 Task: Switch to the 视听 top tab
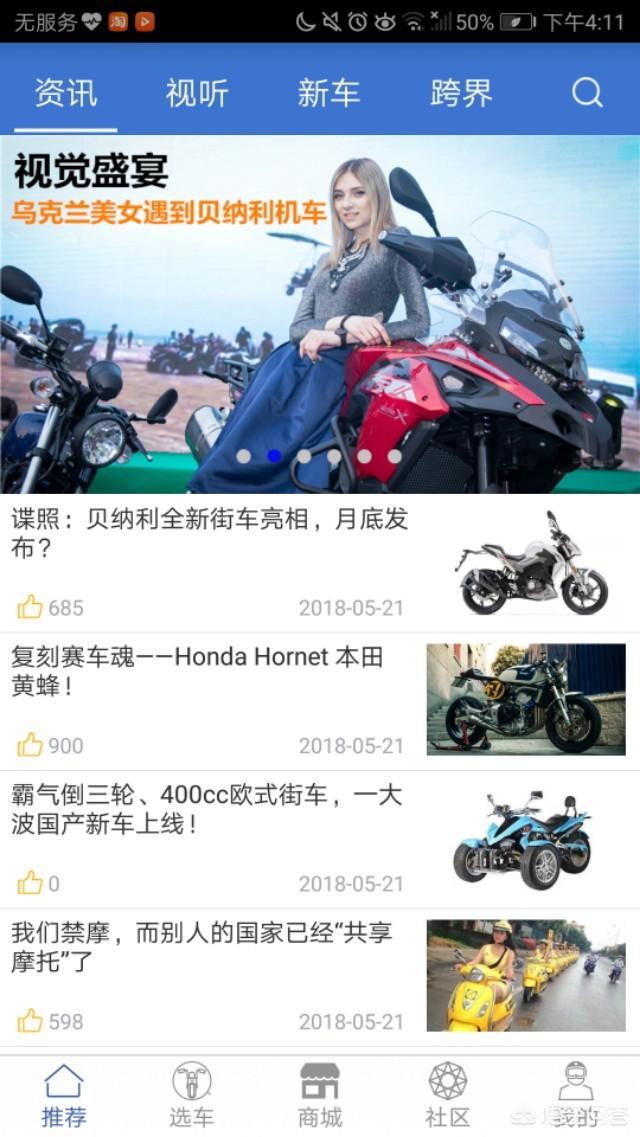[197, 94]
